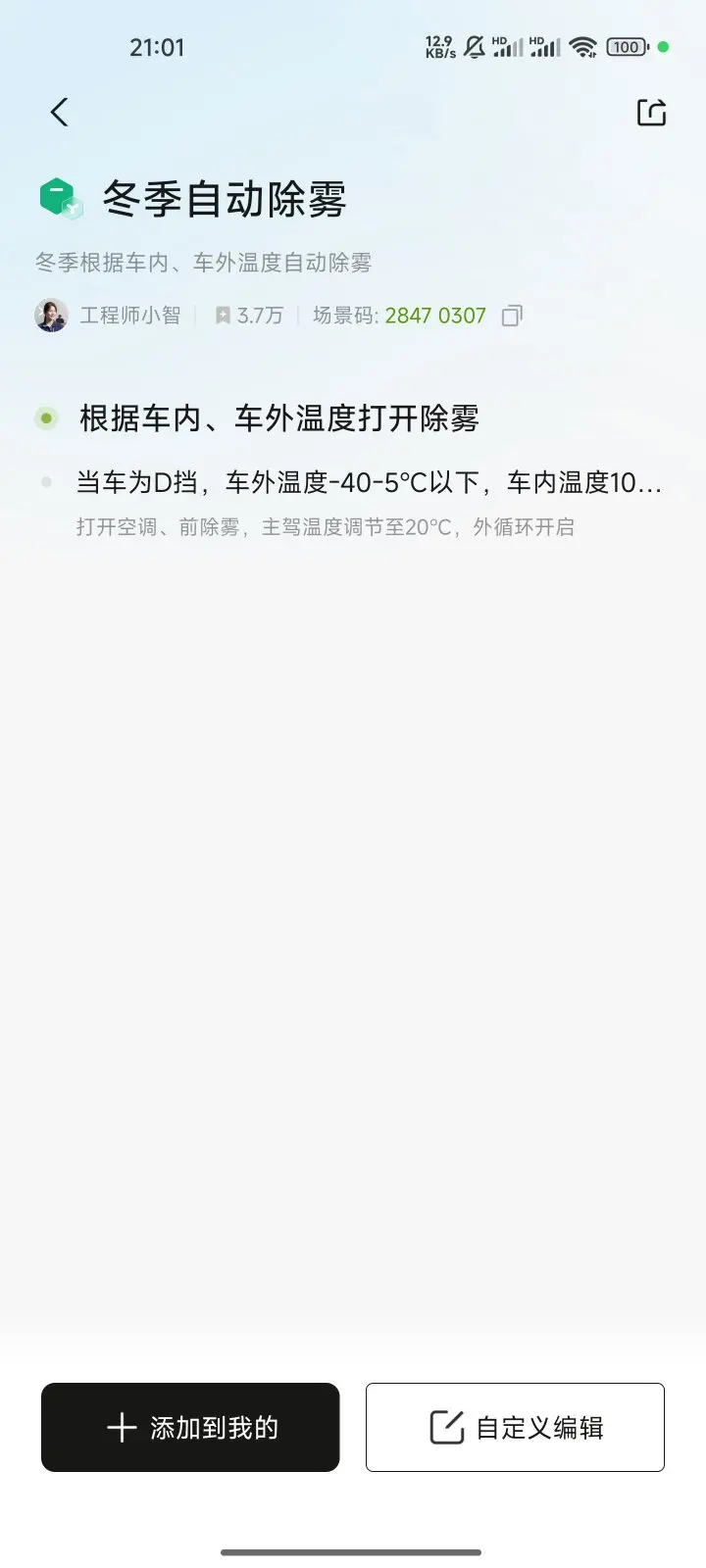Open 自定义编辑 to customize the scene
706x1568 pixels.
click(x=515, y=1427)
